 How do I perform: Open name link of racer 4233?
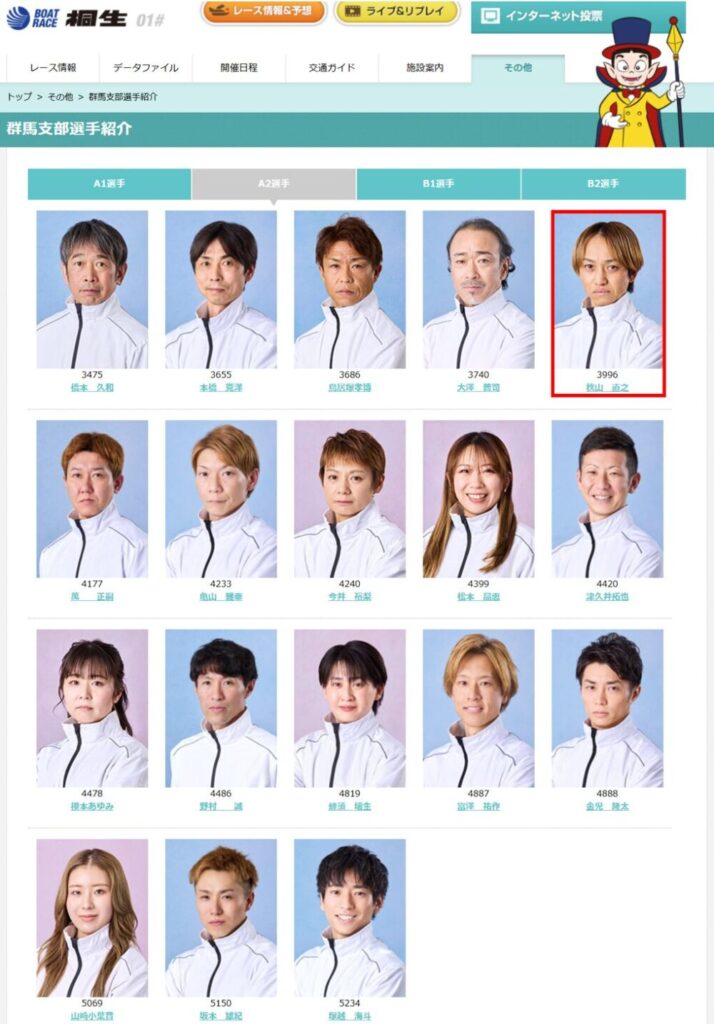[221, 597]
